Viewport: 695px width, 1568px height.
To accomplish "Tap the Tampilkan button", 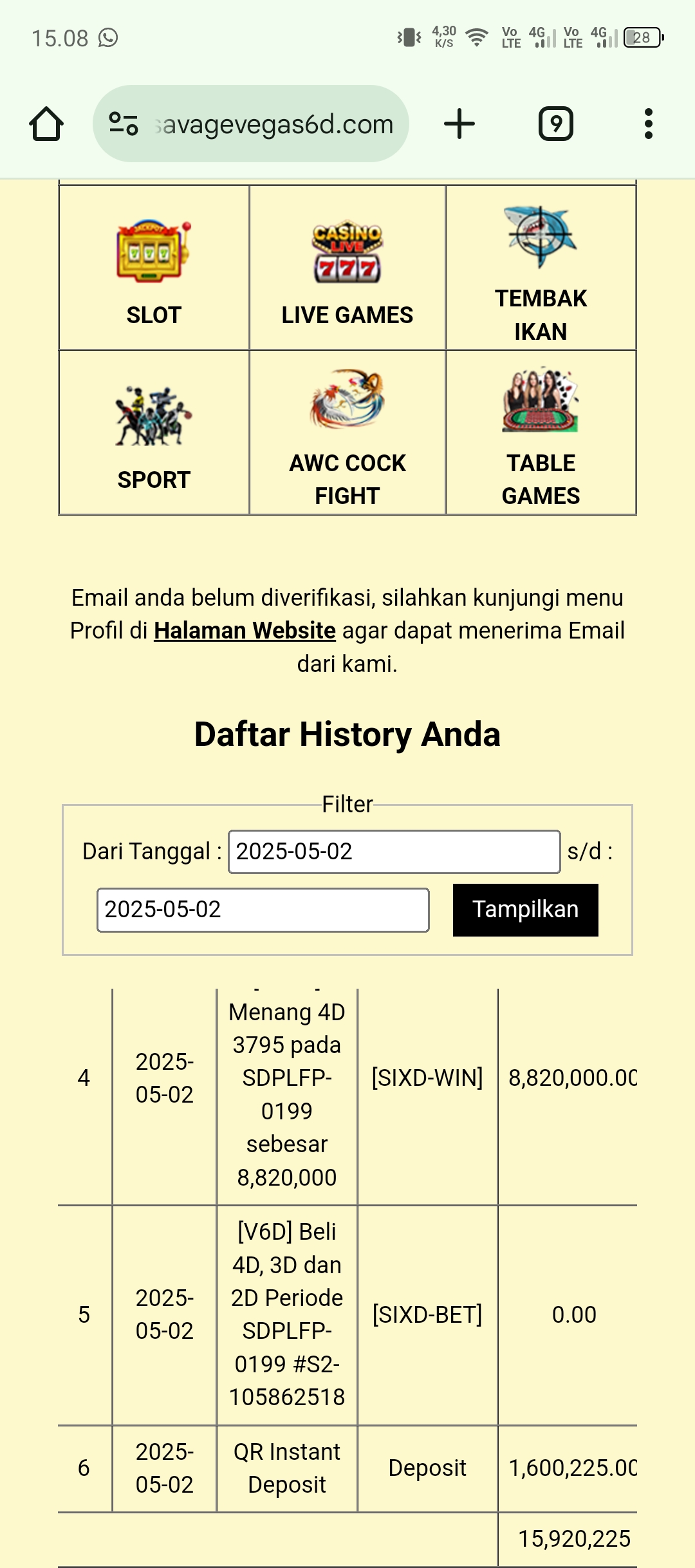I will click(x=525, y=910).
